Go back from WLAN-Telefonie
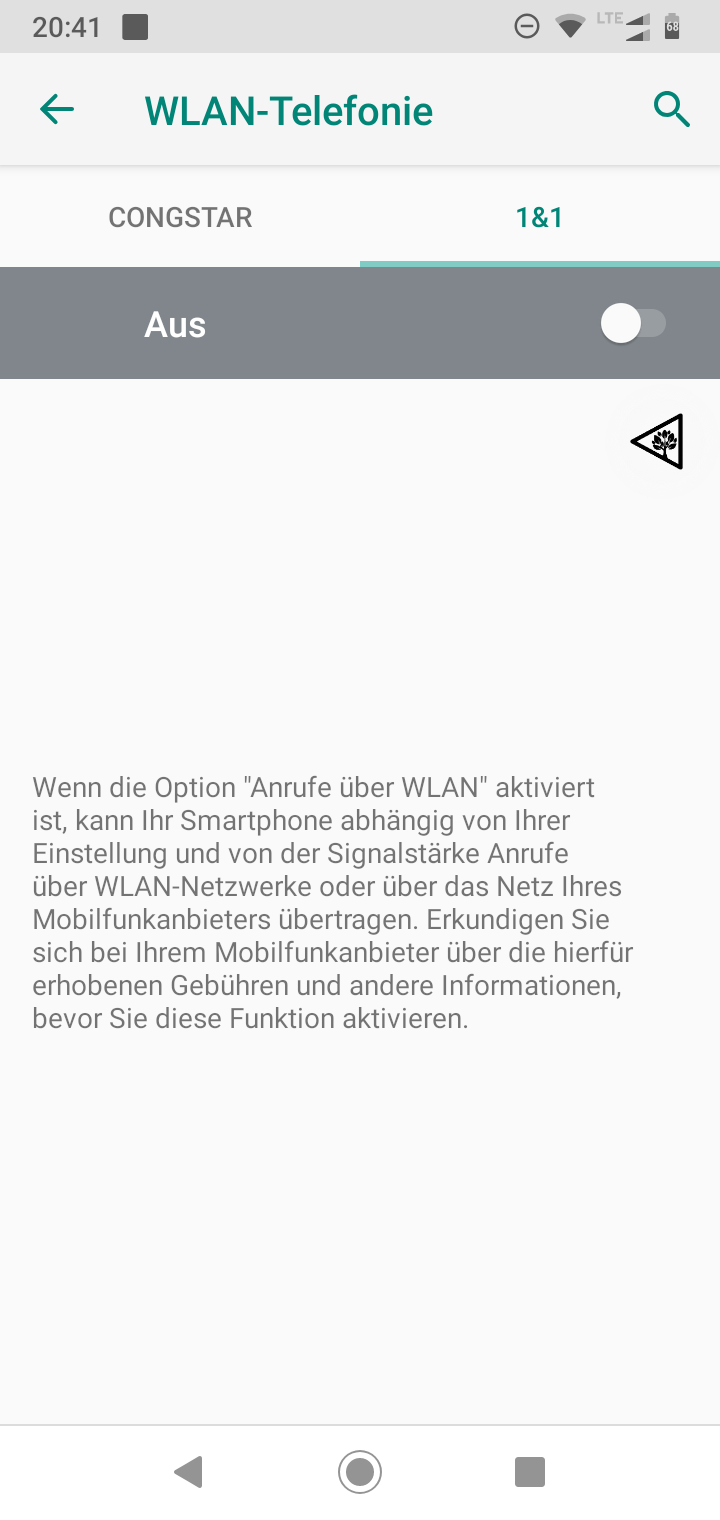Viewport: 720px width, 1520px height. point(57,110)
